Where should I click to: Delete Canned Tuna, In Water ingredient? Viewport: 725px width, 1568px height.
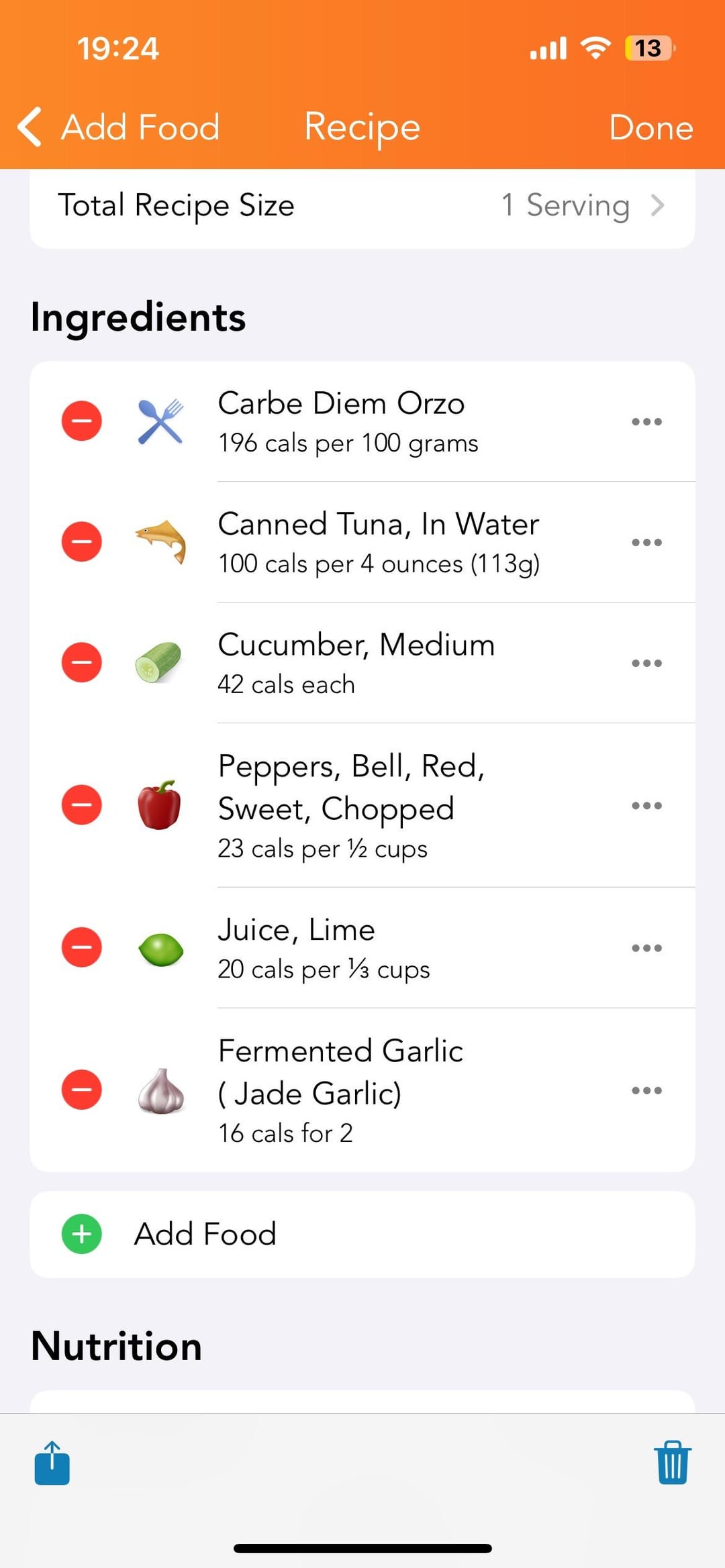pos(82,542)
